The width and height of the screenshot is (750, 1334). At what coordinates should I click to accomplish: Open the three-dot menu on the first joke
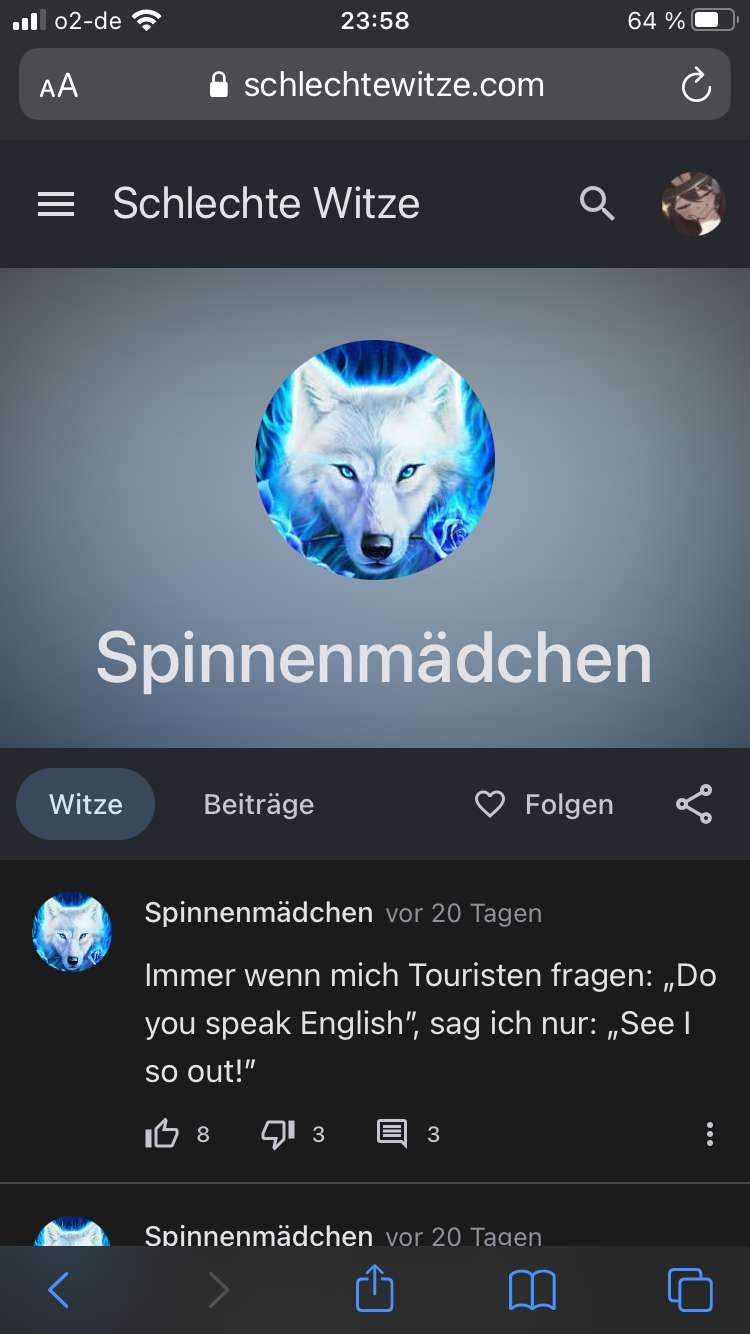coord(709,1134)
